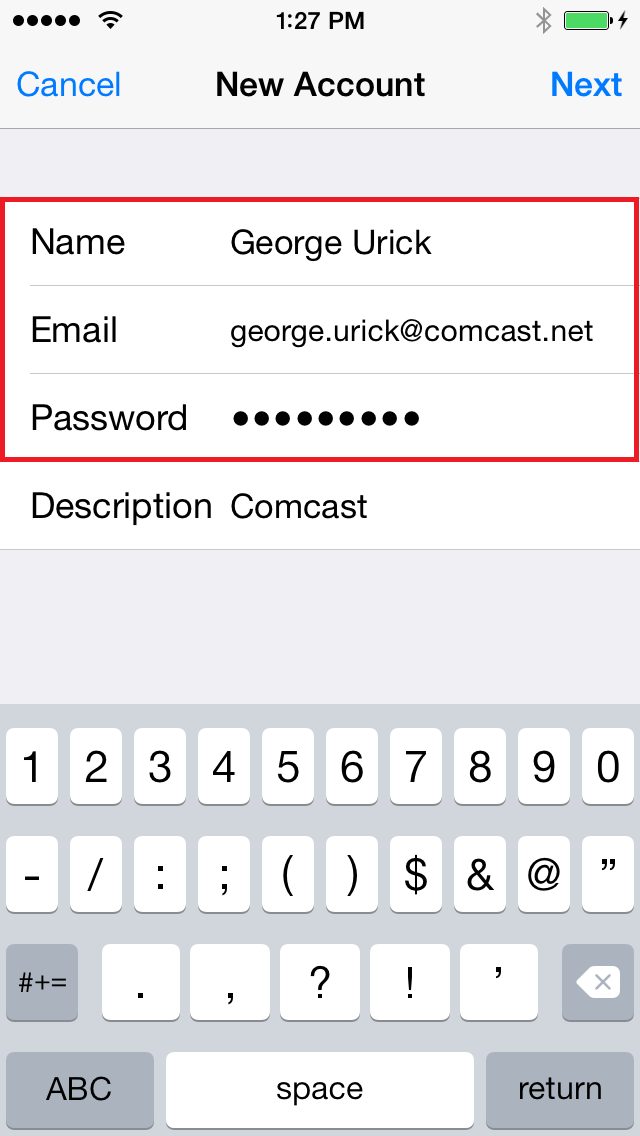The width and height of the screenshot is (640, 1136).
Task: Switch keyboard to ABC letters
Action: coord(80,1089)
